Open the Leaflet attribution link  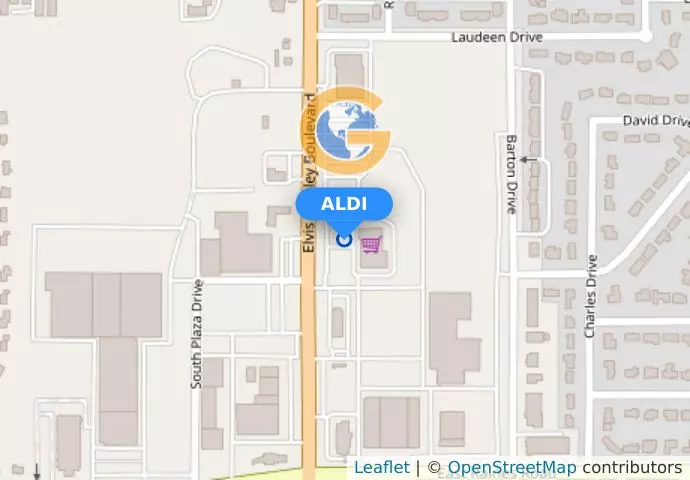pyautogui.click(x=381, y=467)
